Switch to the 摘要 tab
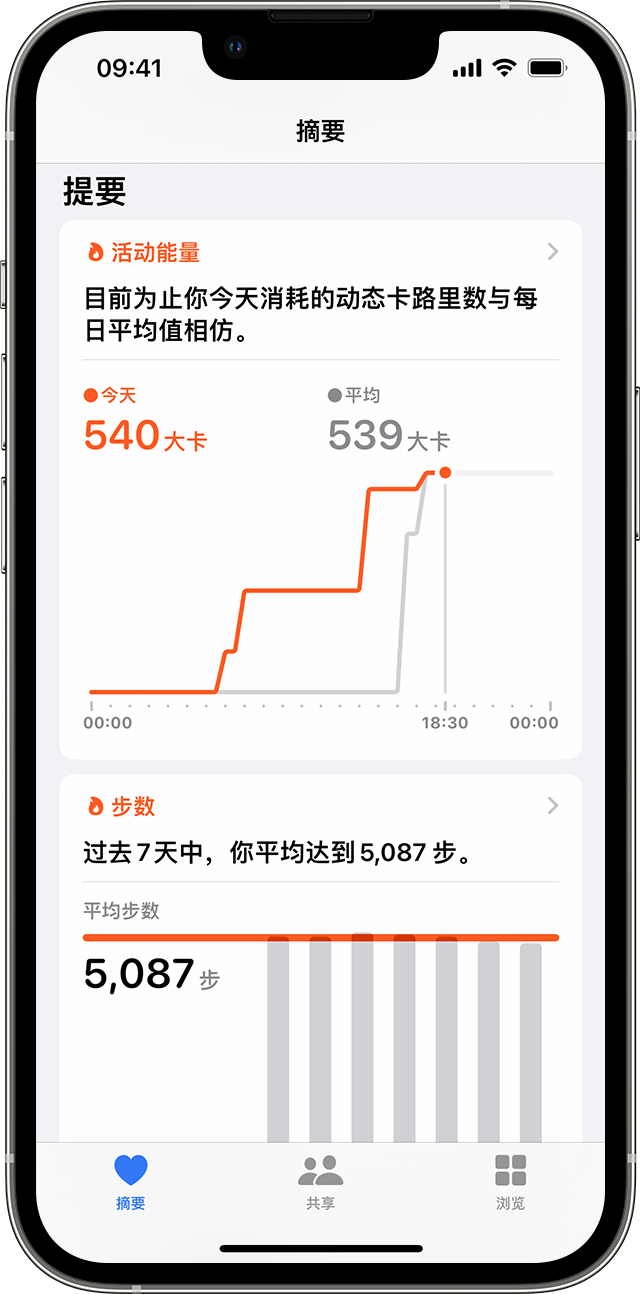 (x=130, y=1181)
